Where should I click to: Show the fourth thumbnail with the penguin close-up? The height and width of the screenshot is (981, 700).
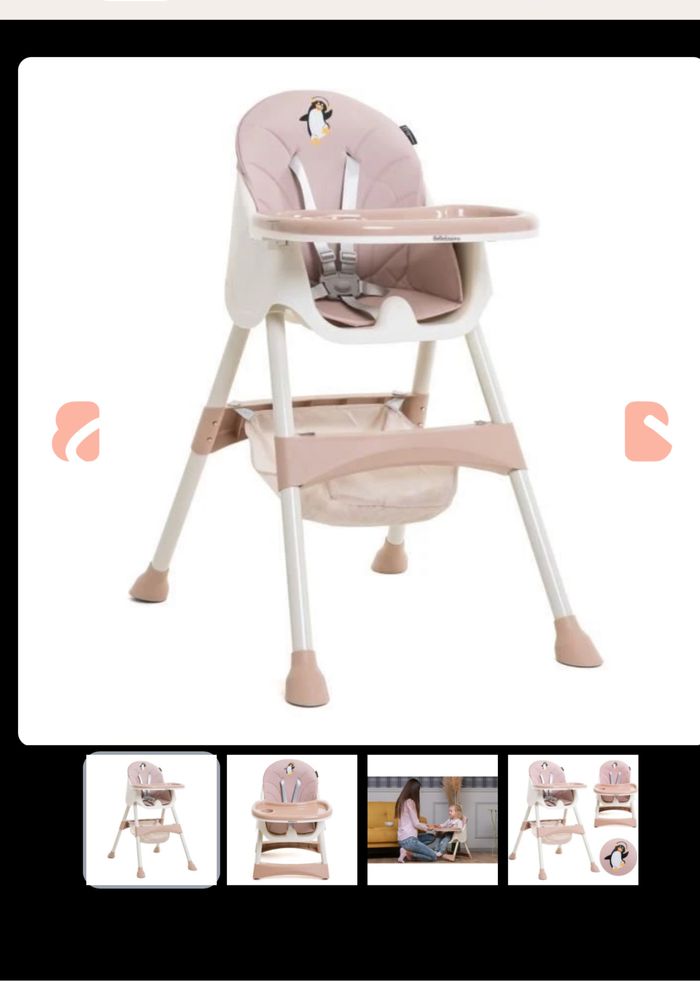tap(573, 819)
